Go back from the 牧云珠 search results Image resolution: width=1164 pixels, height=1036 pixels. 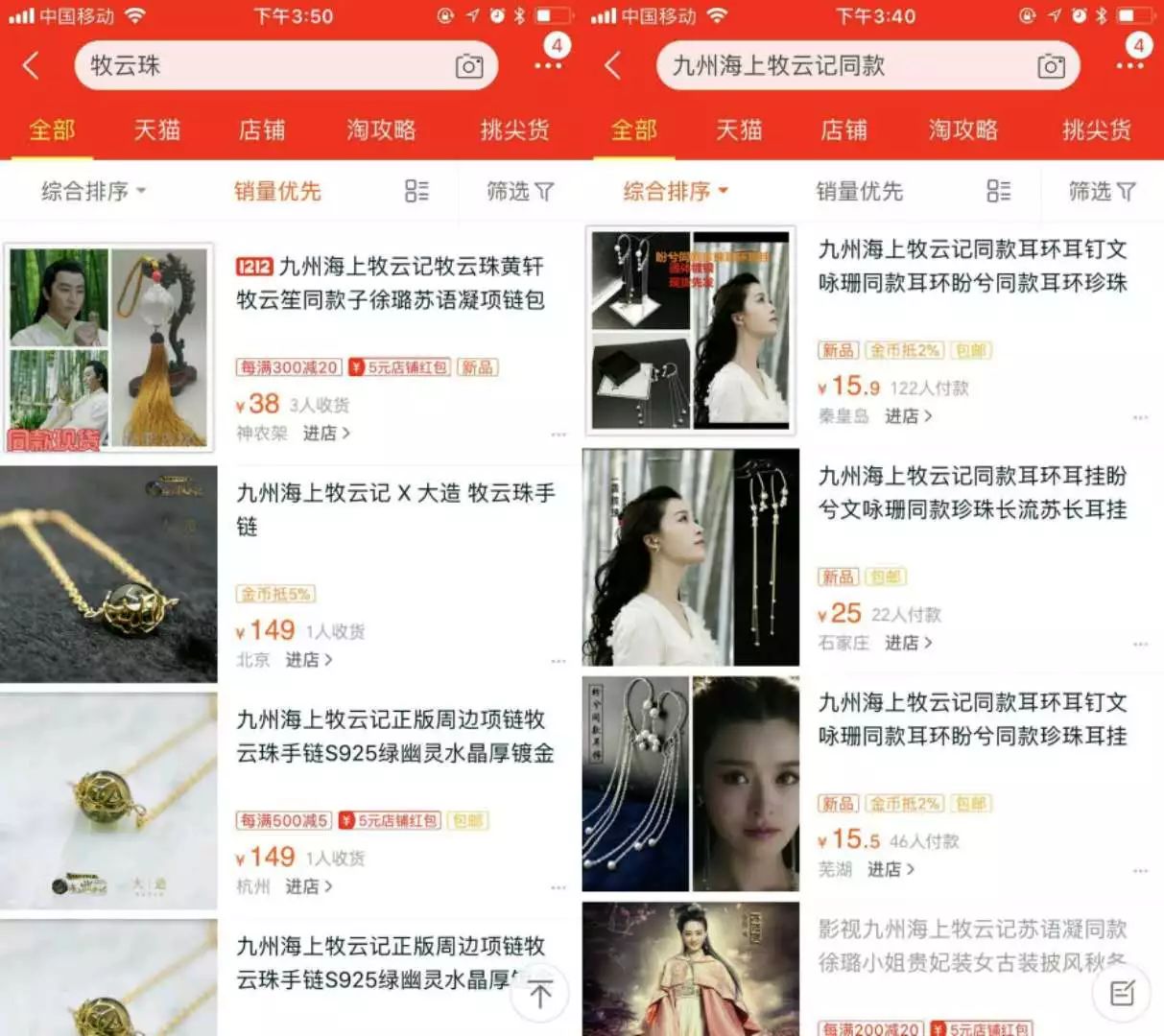point(32,66)
